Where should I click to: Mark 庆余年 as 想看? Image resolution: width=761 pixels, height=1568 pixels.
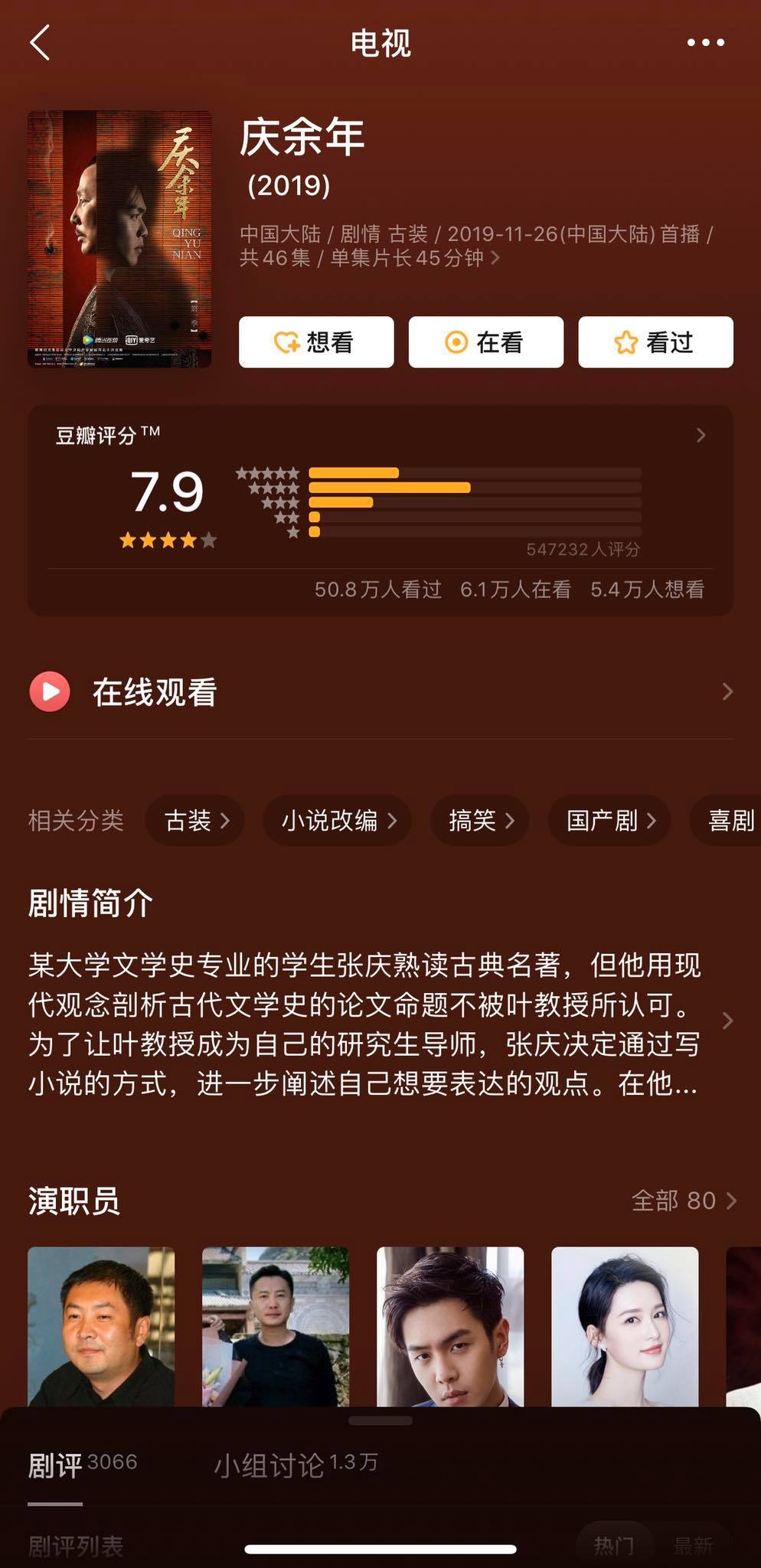coord(316,342)
